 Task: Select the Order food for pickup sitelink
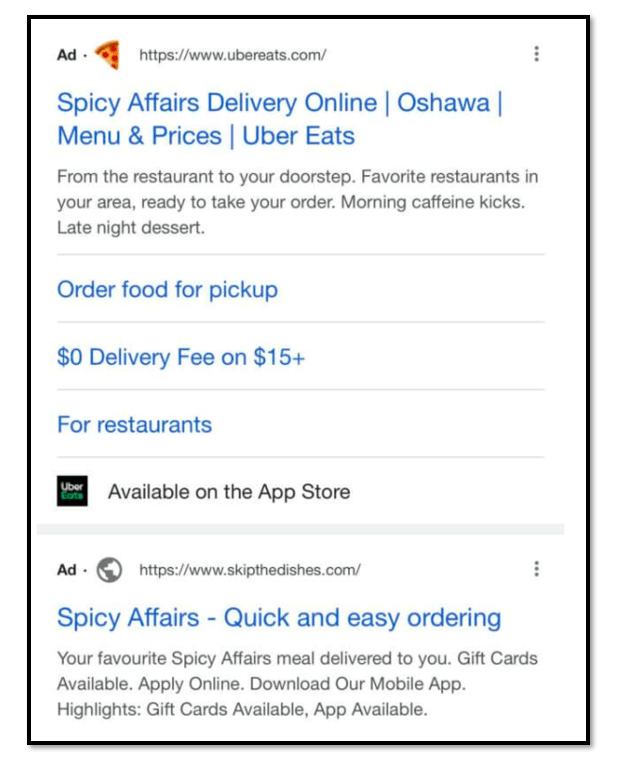click(x=167, y=290)
